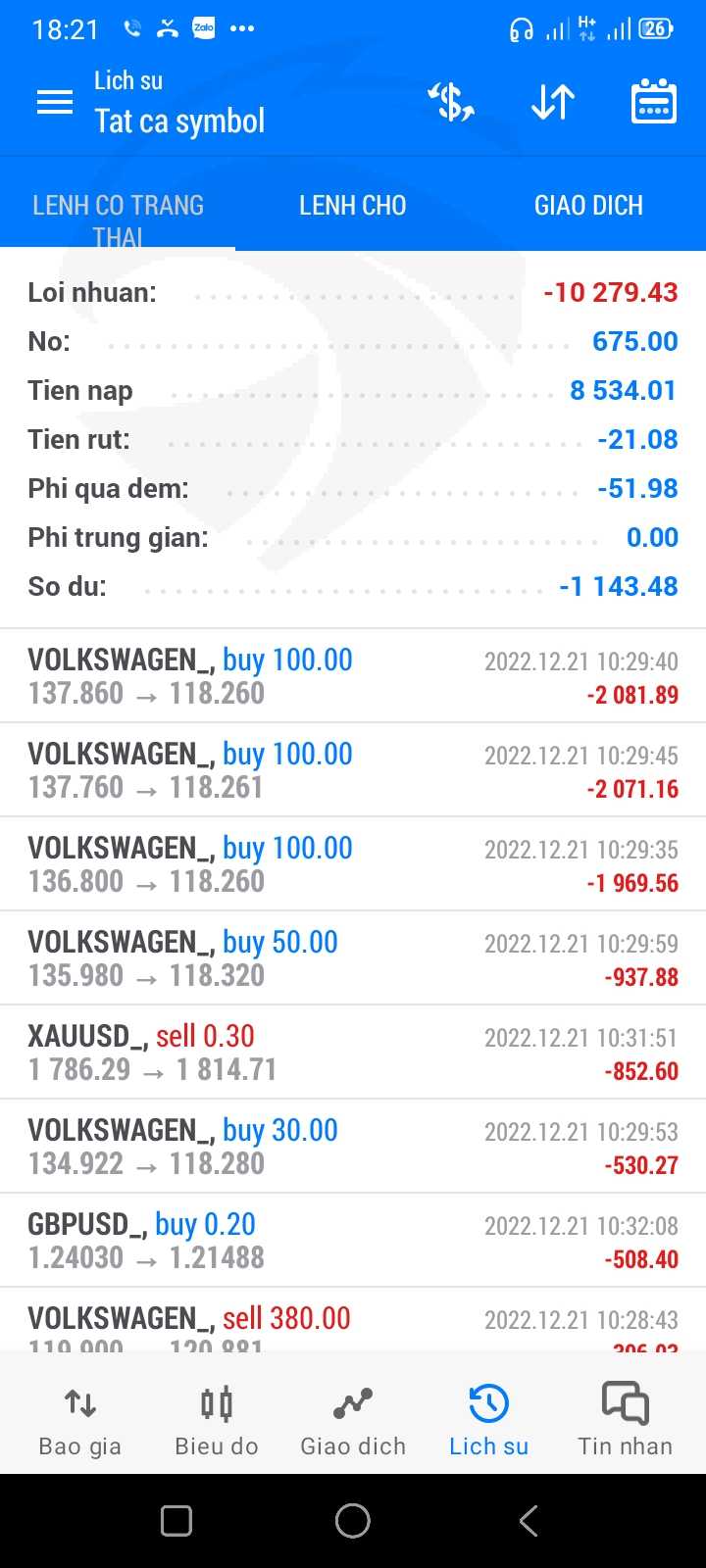Open the Volkswagen buy trade closed at -2 081.89

pos(353,676)
